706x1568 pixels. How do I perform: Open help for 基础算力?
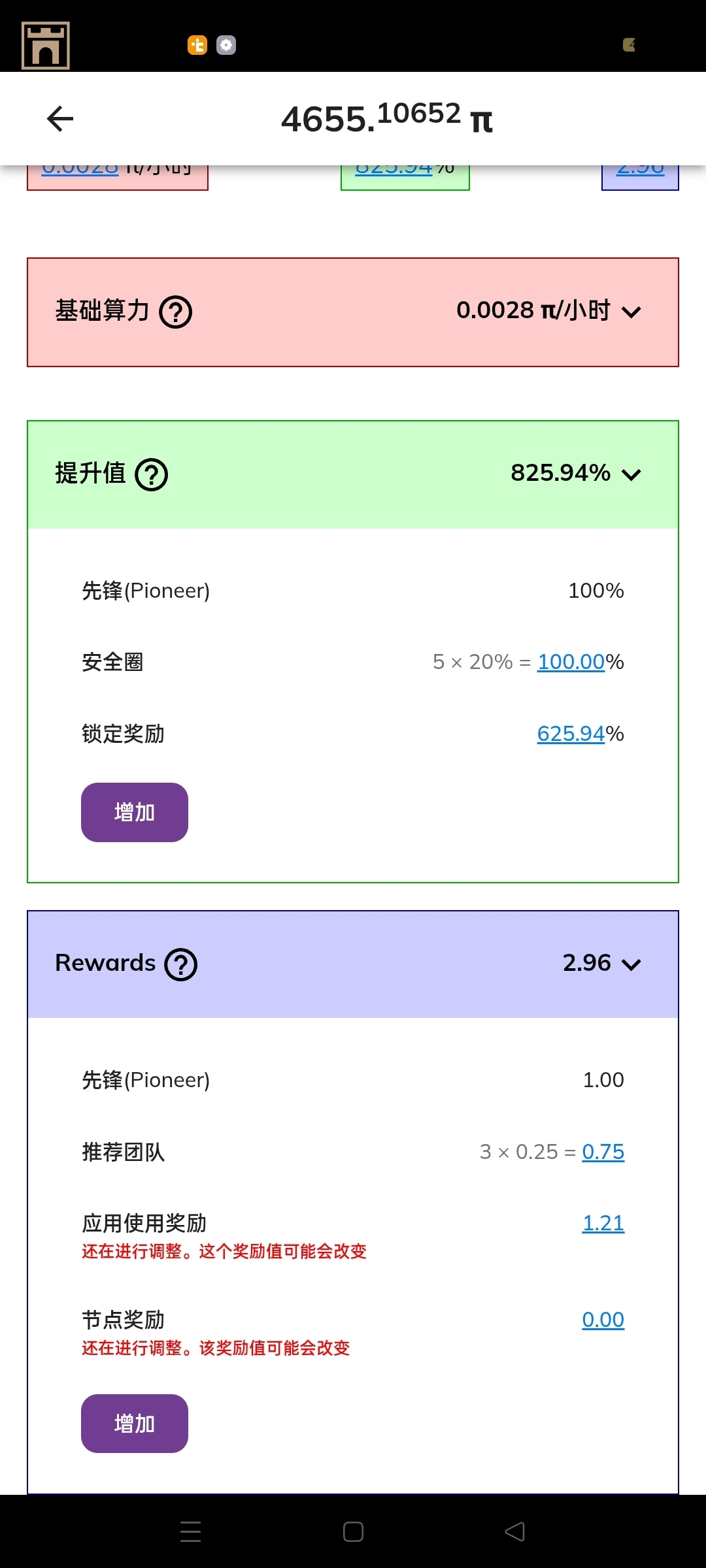click(x=176, y=312)
